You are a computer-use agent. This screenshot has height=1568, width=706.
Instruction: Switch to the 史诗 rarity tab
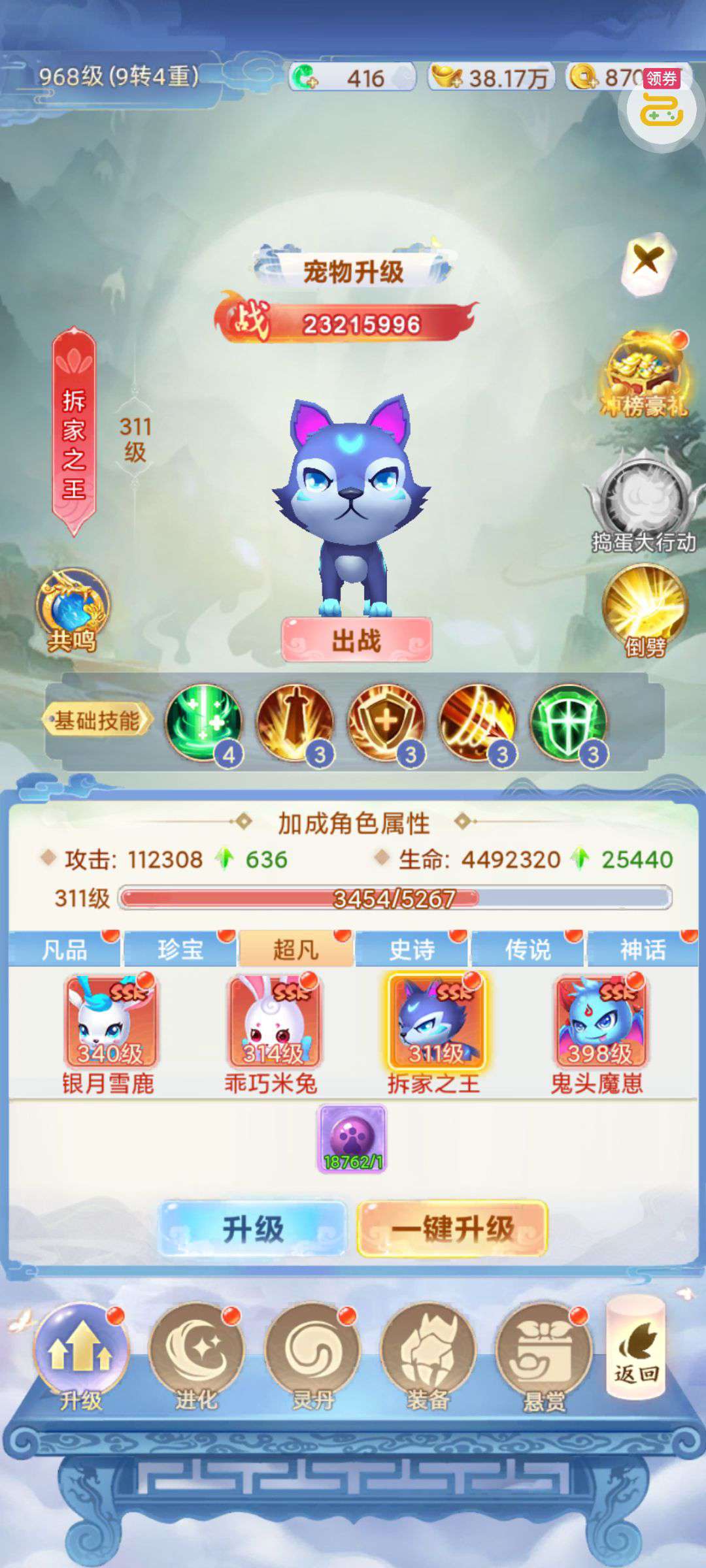coord(412,949)
